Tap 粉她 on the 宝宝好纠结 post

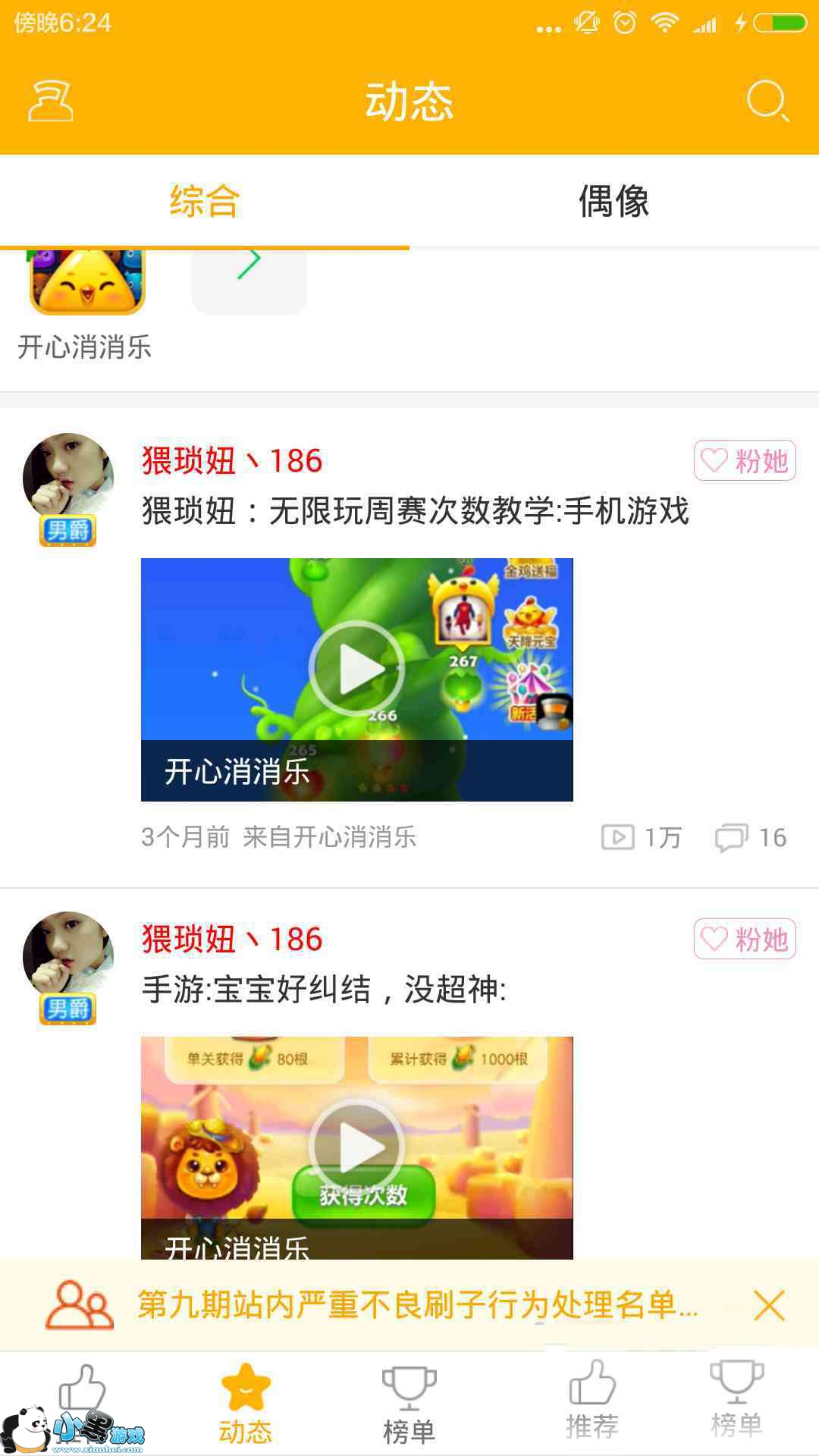pos(744,939)
